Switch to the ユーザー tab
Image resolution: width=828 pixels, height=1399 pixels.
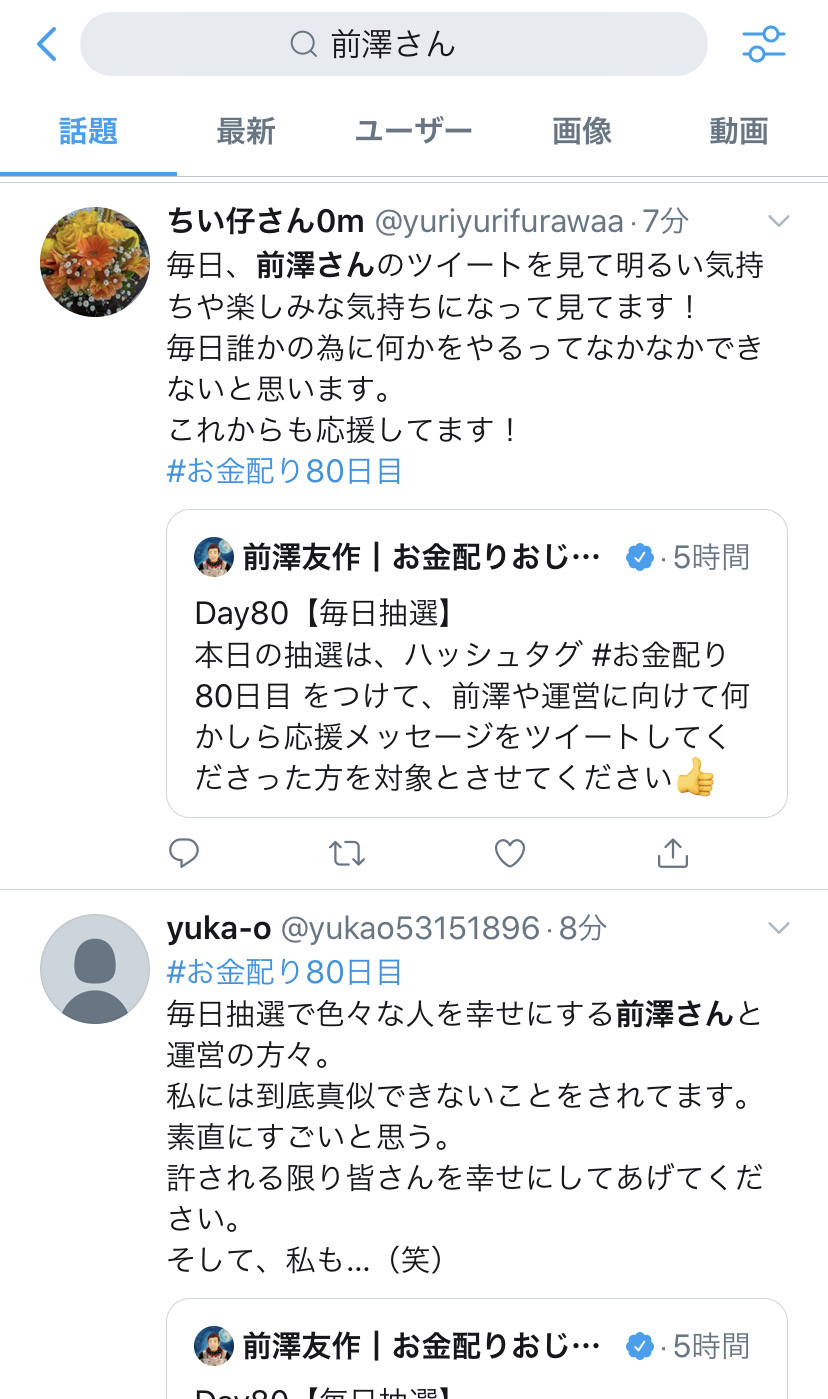point(413,131)
